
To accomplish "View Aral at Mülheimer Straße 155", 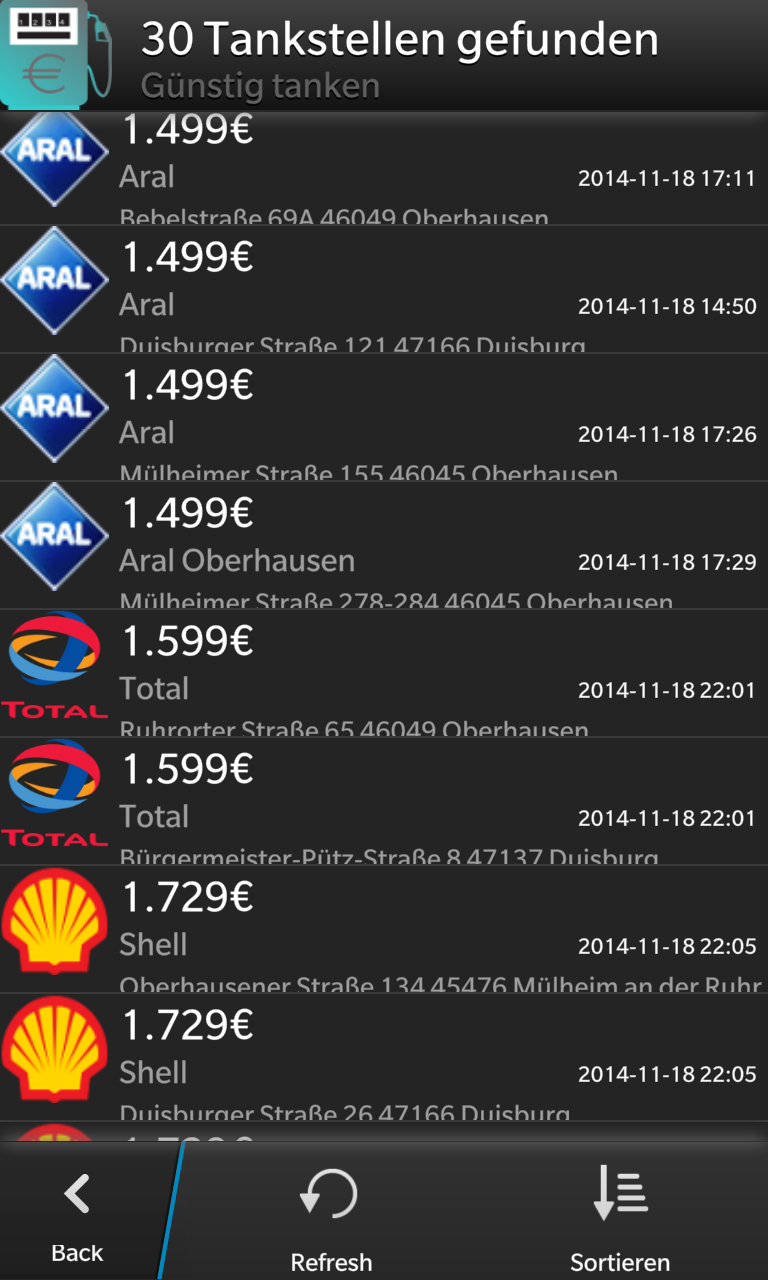I will point(384,417).
